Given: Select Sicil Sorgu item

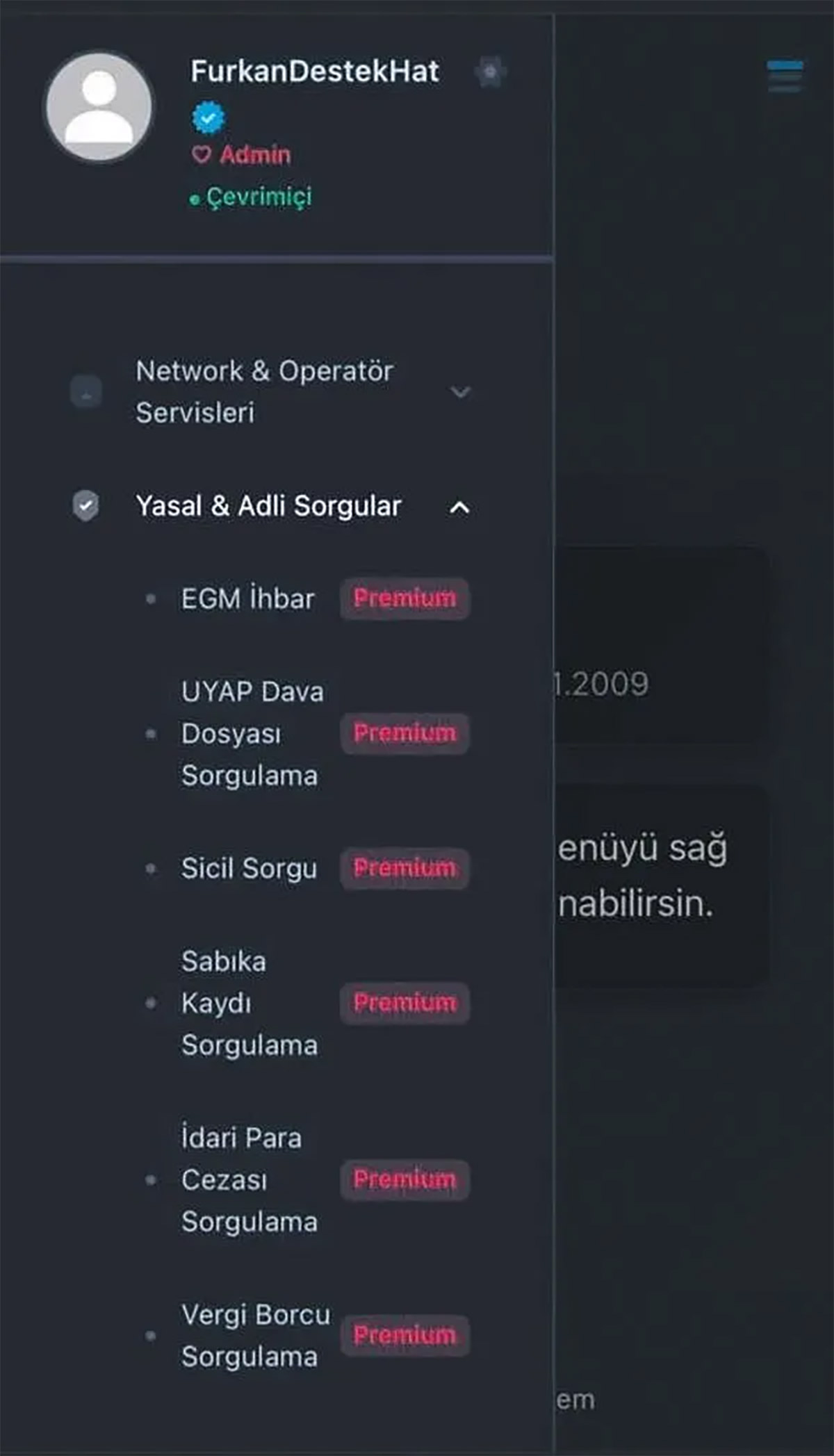Looking at the screenshot, I should pos(249,868).
